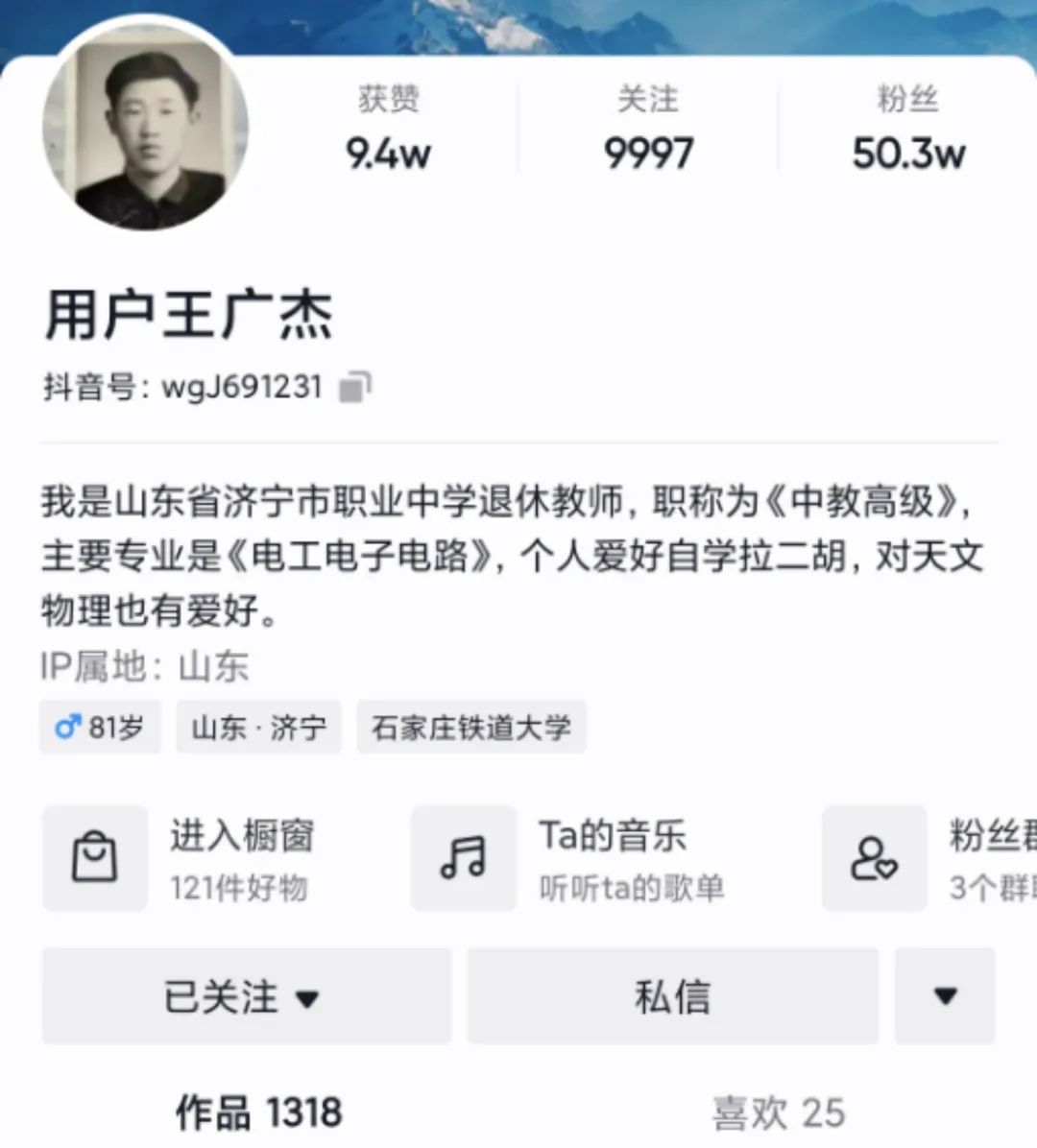The image size is (1037, 1148).
Task: Switch to the 作品 tab
Action: (259, 1112)
